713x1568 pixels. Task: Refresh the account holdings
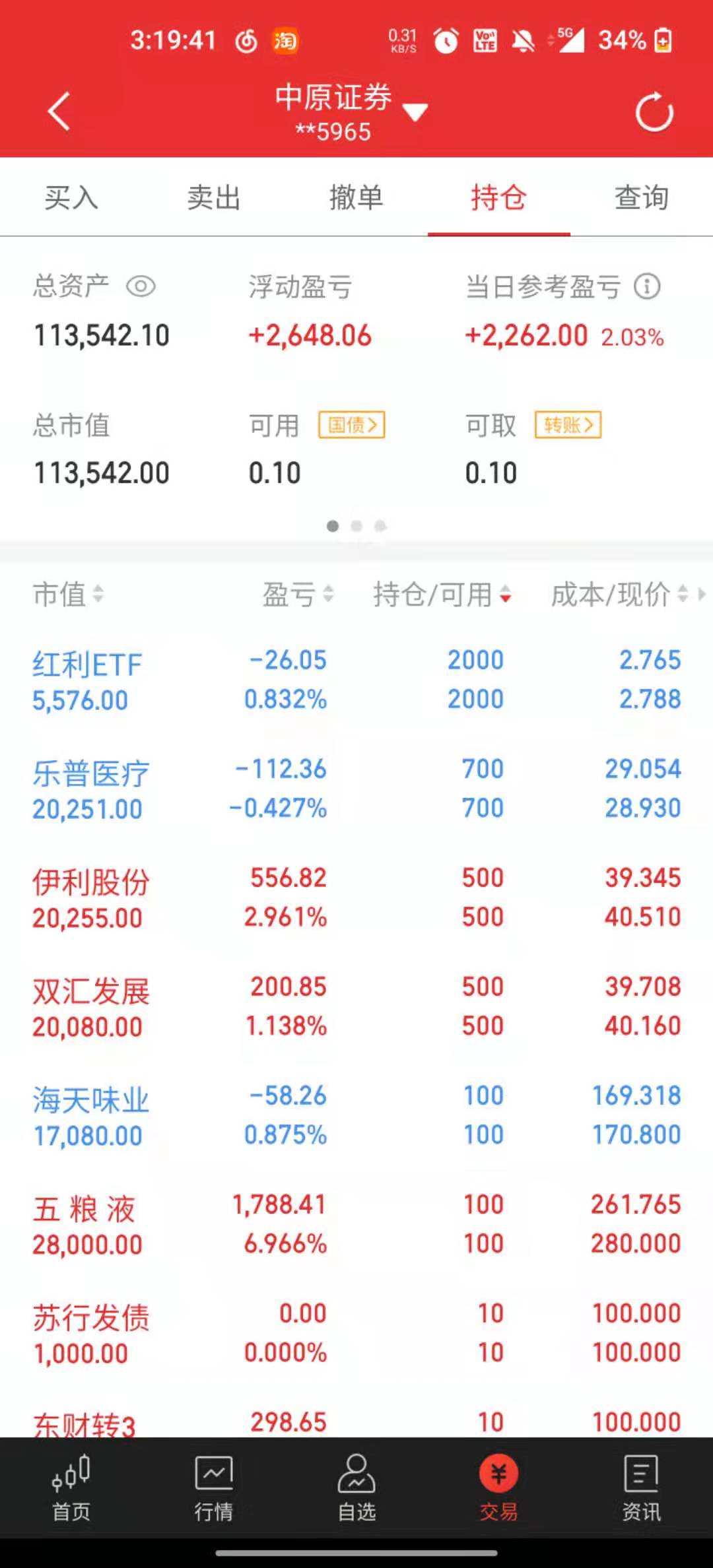654,113
